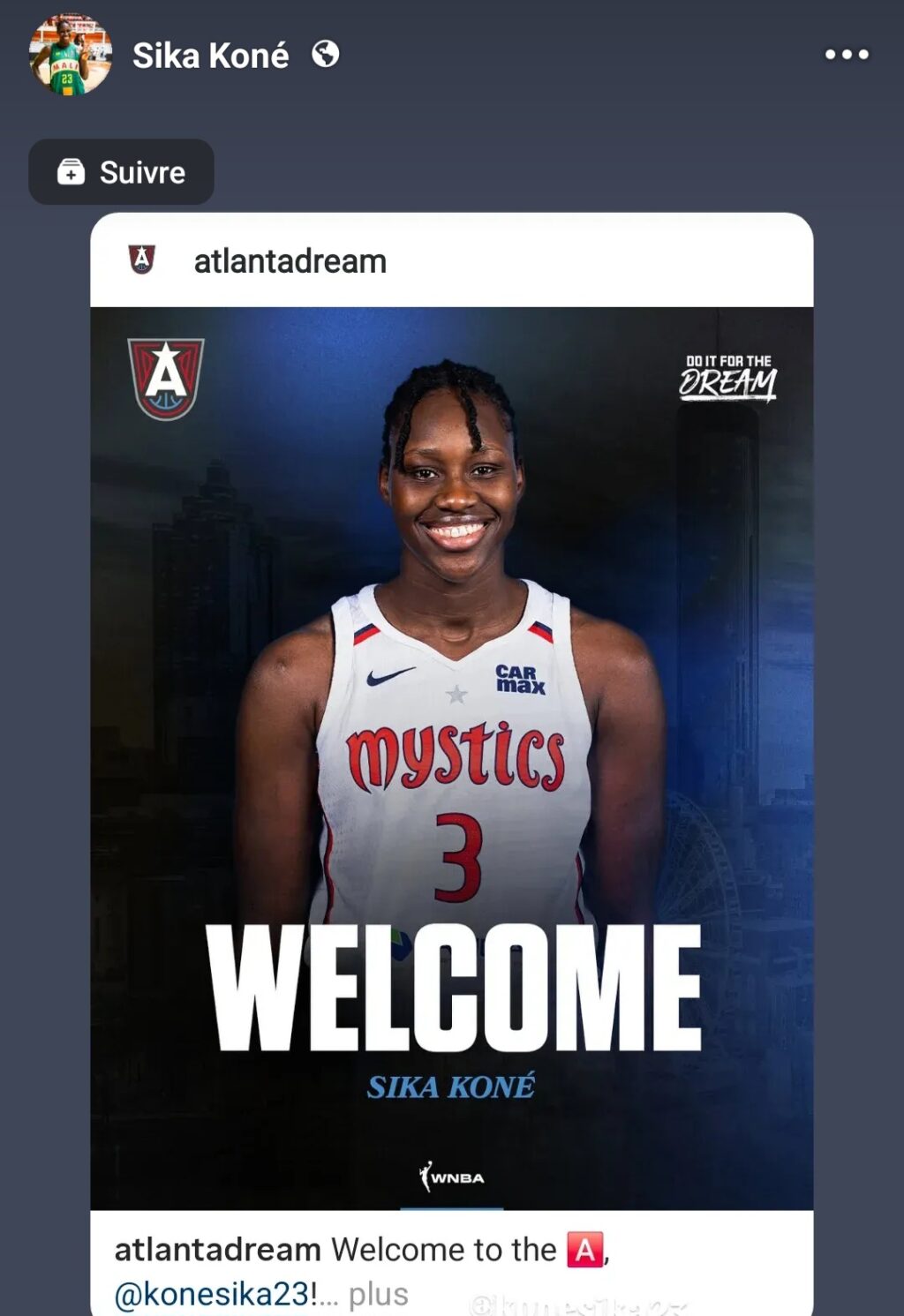Open the embedded Welcome Sika Koné post

pos(451,757)
